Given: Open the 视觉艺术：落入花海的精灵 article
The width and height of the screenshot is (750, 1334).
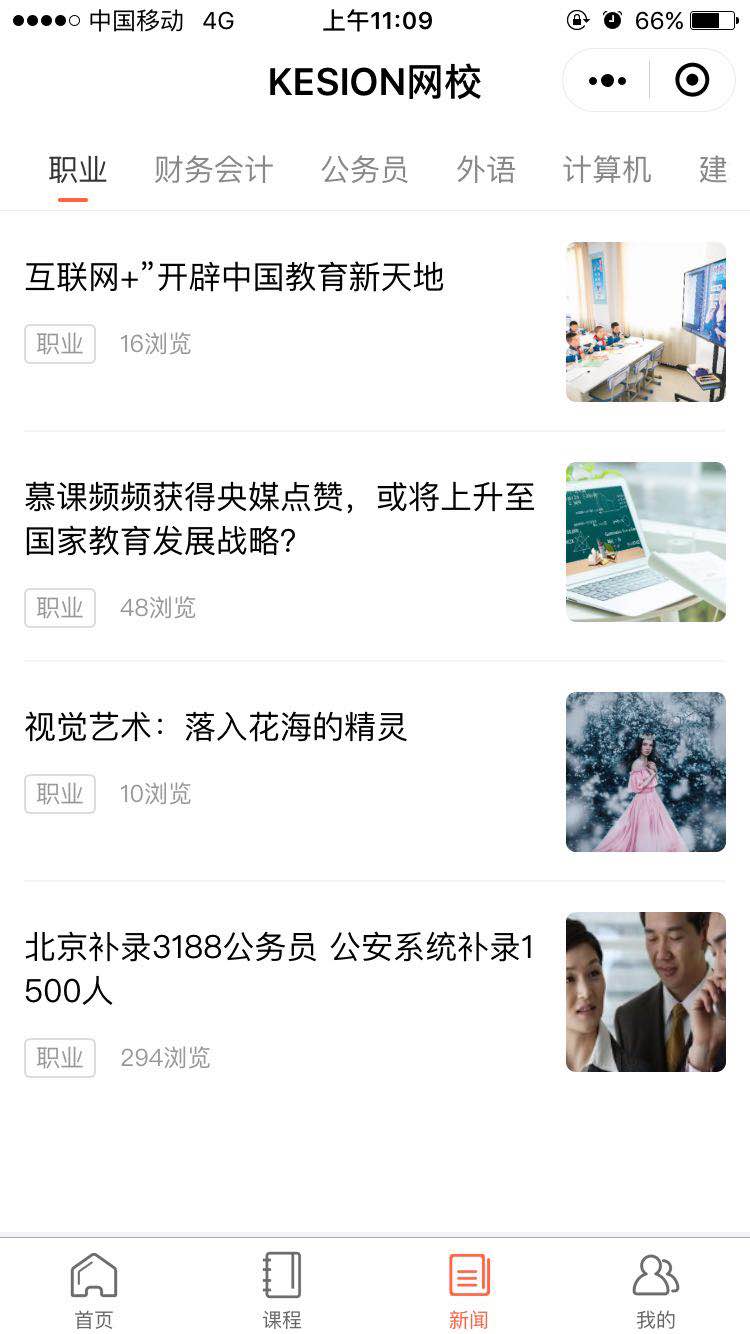Looking at the screenshot, I should [x=215, y=728].
